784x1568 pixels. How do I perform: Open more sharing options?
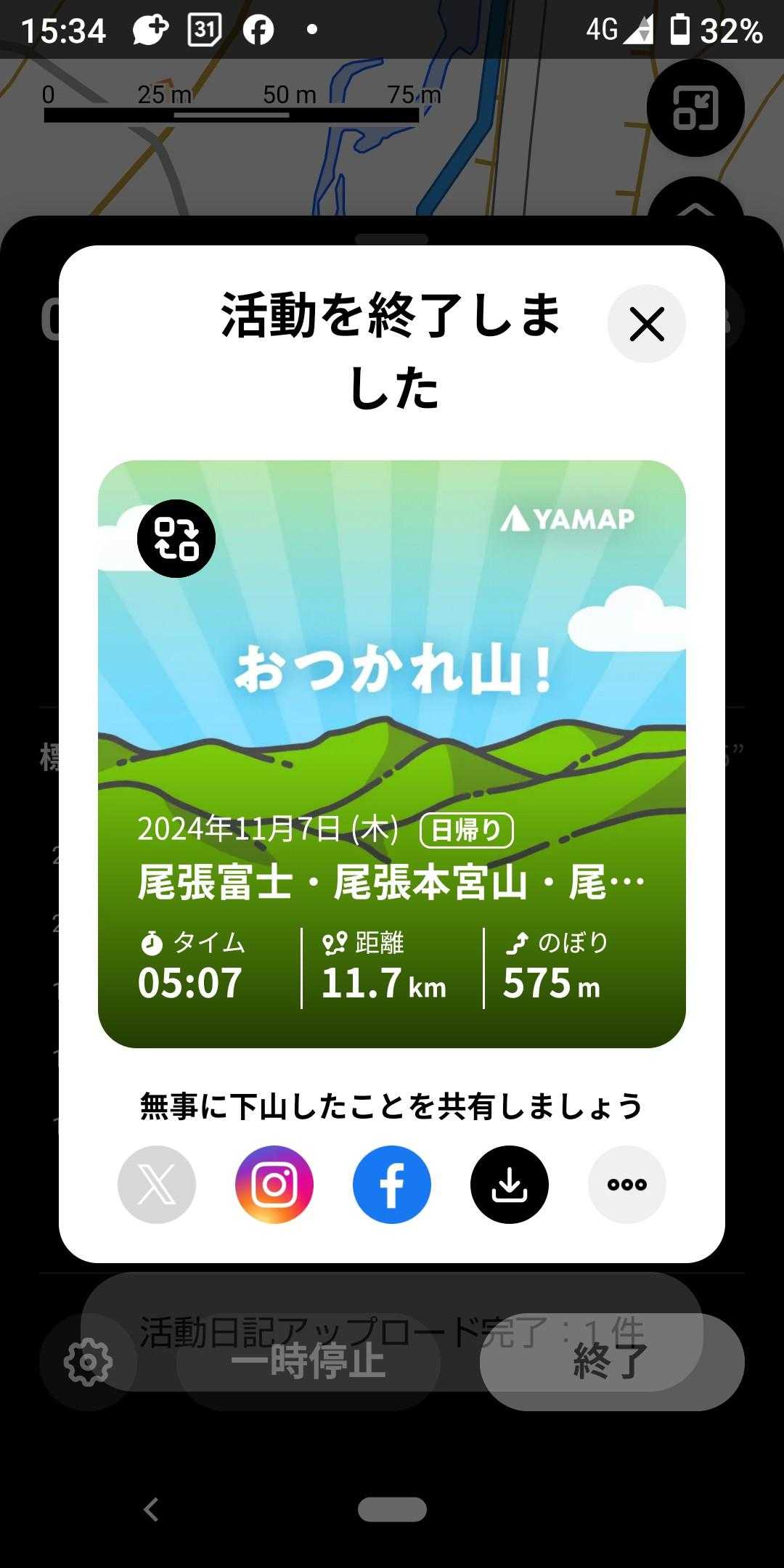point(627,1185)
